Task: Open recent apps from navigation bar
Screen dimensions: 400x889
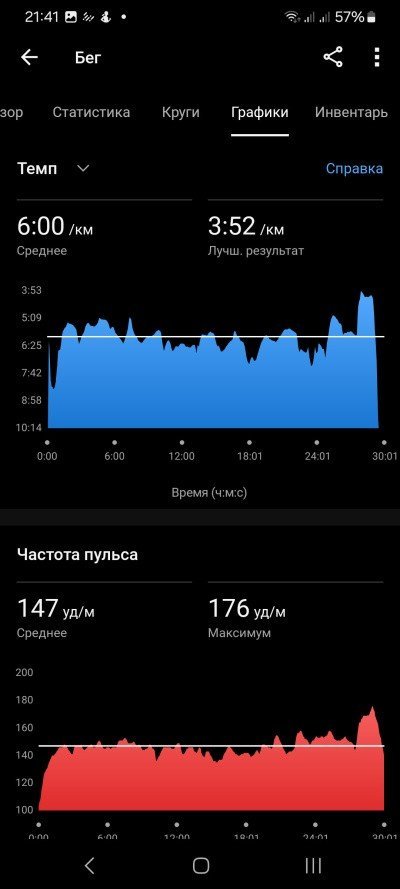Action: tap(313, 865)
